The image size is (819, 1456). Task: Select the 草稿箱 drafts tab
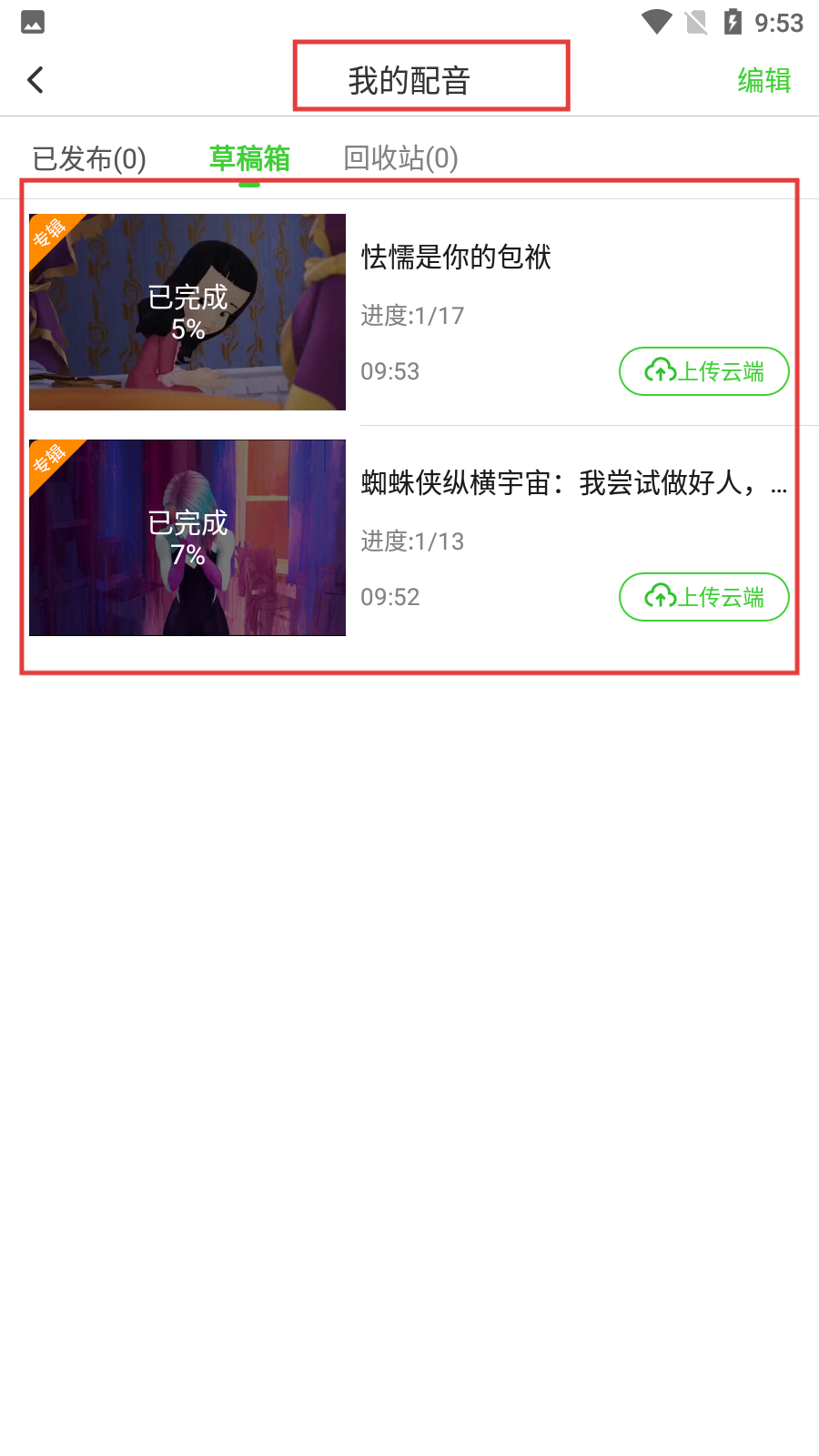pos(249,158)
